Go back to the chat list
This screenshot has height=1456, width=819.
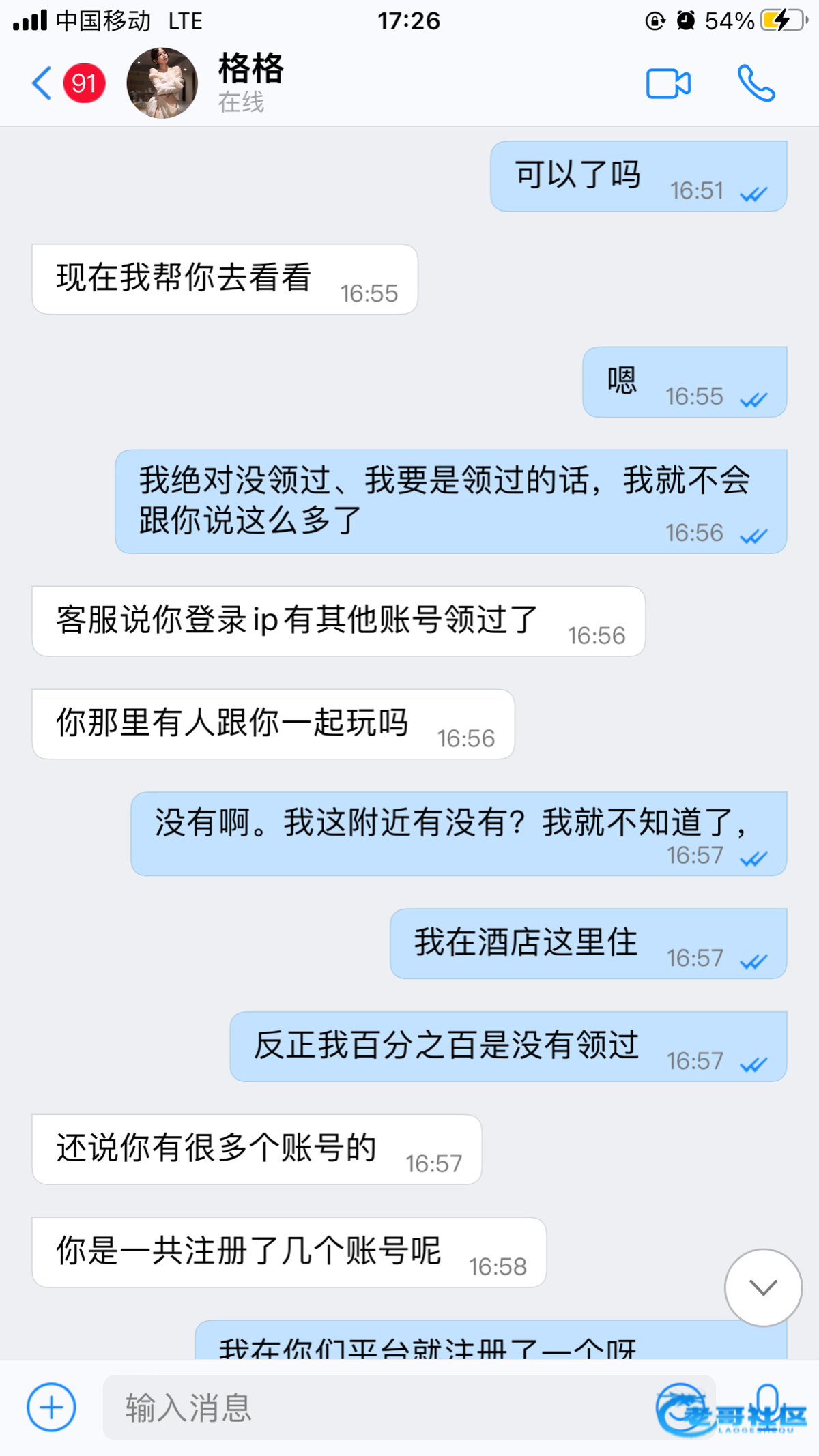point(42,83)
